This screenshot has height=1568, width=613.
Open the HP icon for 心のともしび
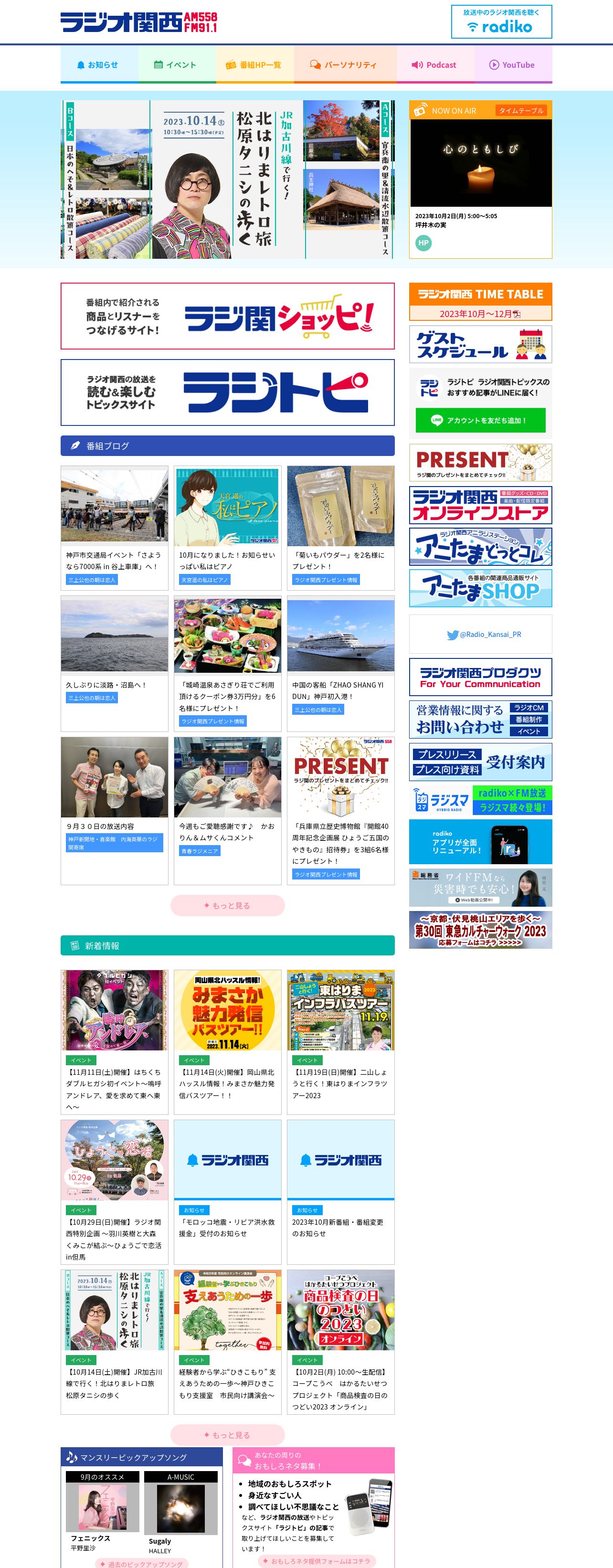pos(423,243)
